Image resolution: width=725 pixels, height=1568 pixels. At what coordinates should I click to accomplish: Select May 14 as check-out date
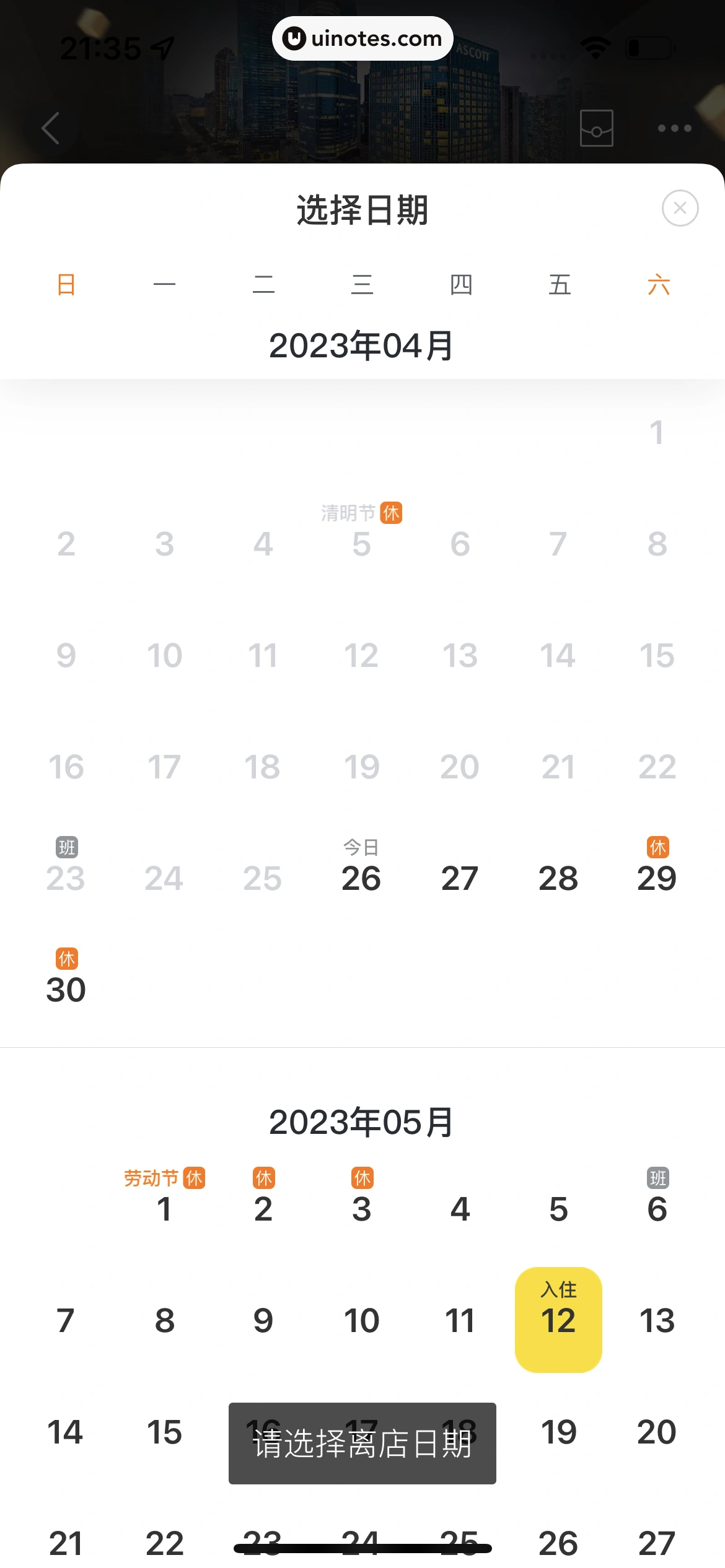tap(66, 1432)
